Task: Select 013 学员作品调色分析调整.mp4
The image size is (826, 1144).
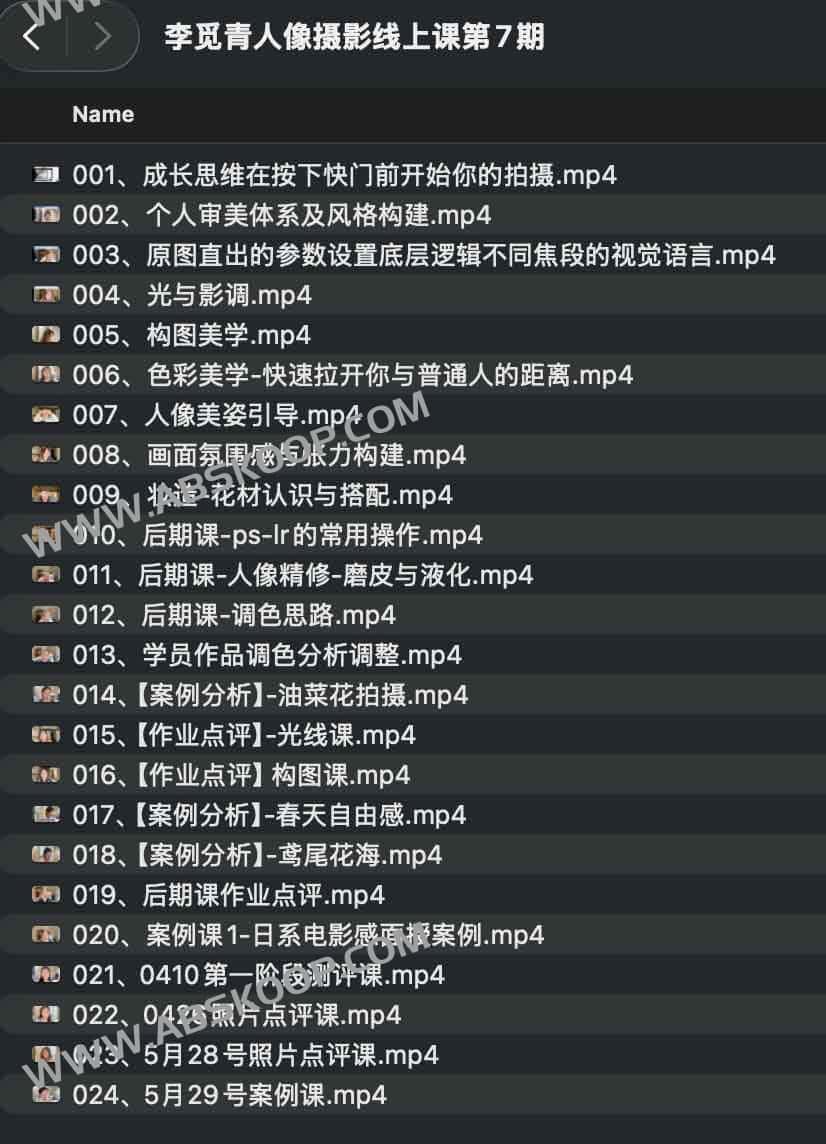Action: pos(267,655)
